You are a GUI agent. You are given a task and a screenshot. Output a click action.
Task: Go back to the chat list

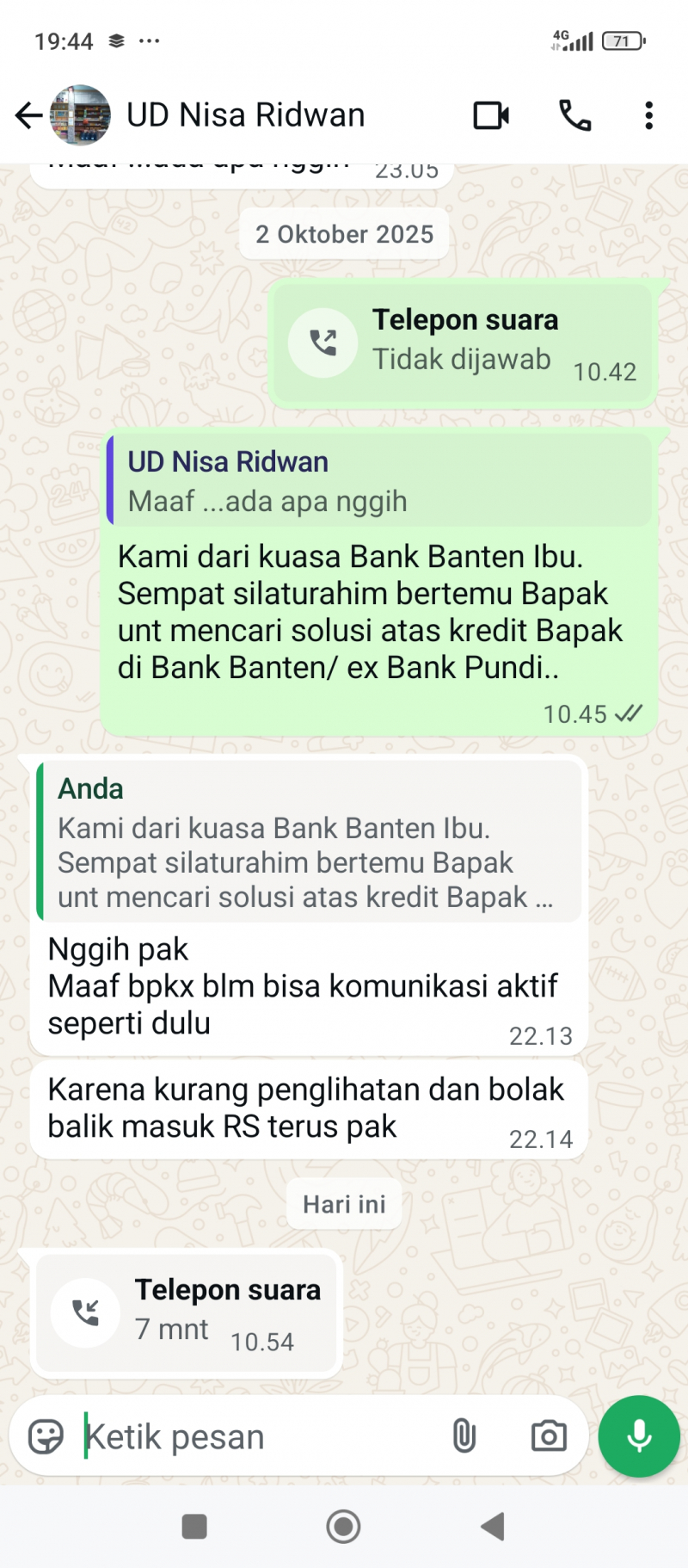29,115
